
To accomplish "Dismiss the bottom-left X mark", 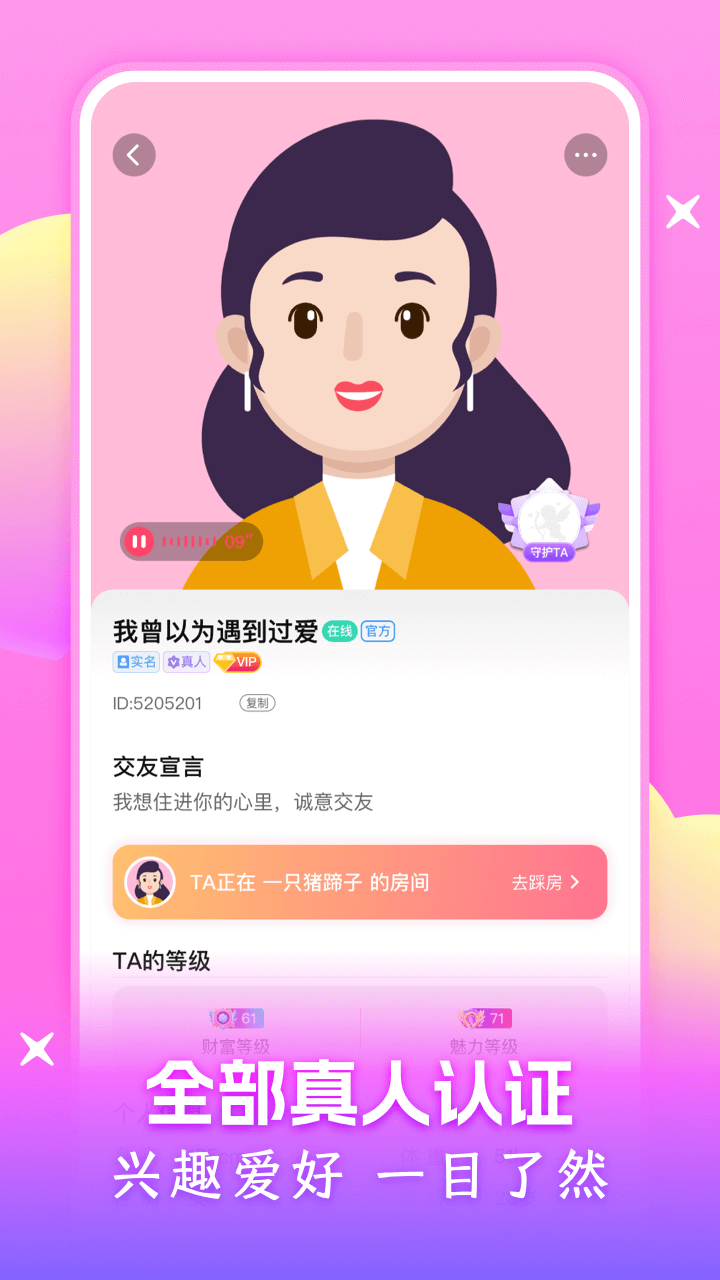I will point(37,1049).
